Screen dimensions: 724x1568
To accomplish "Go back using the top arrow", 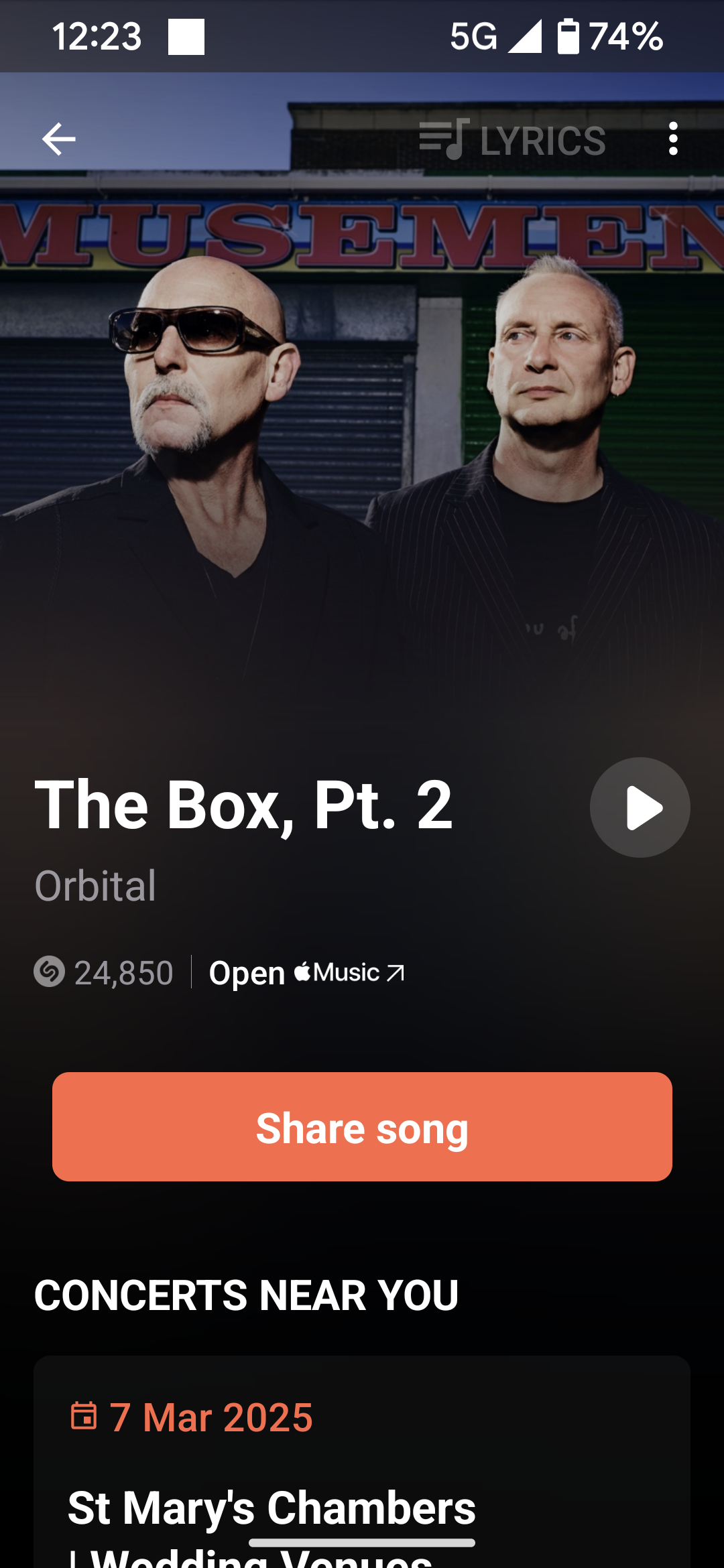I will [x=58, y=139].
